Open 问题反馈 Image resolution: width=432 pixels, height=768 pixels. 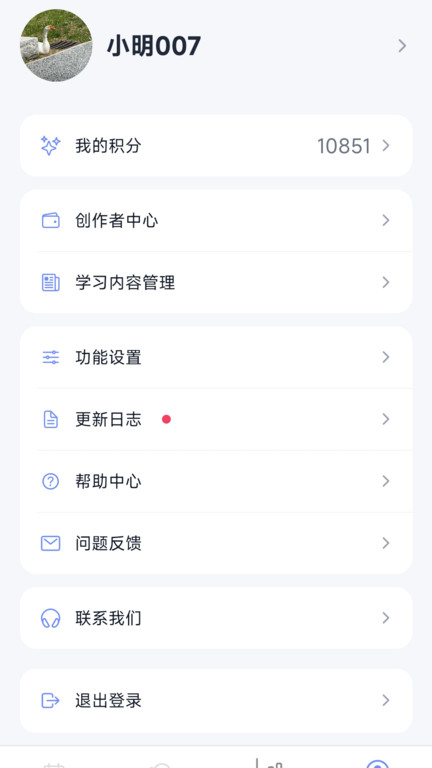[216, 543]
